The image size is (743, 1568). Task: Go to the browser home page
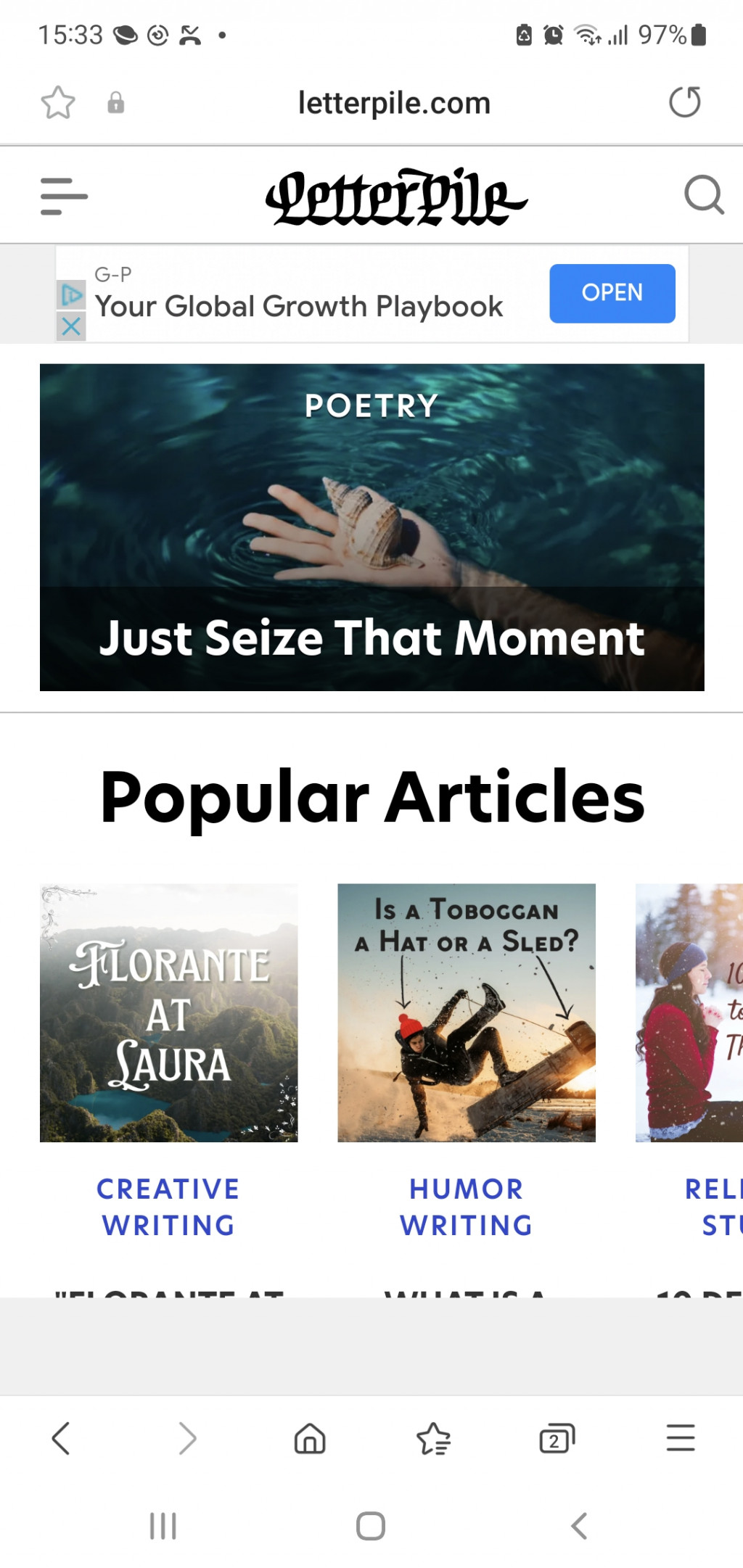[310, 1438]
